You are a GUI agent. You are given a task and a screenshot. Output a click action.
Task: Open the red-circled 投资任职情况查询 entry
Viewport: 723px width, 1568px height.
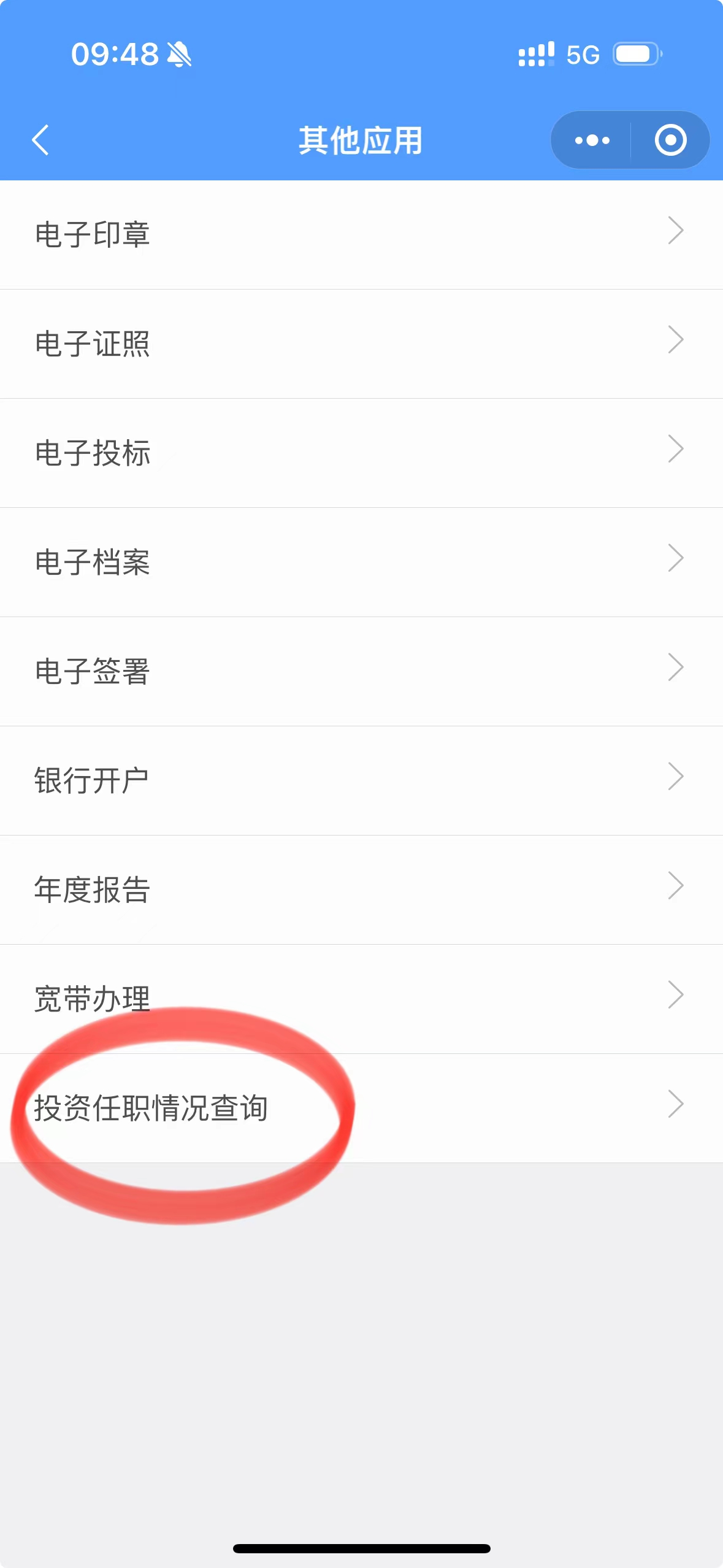pyautogui.click(x=184, y=1107)
